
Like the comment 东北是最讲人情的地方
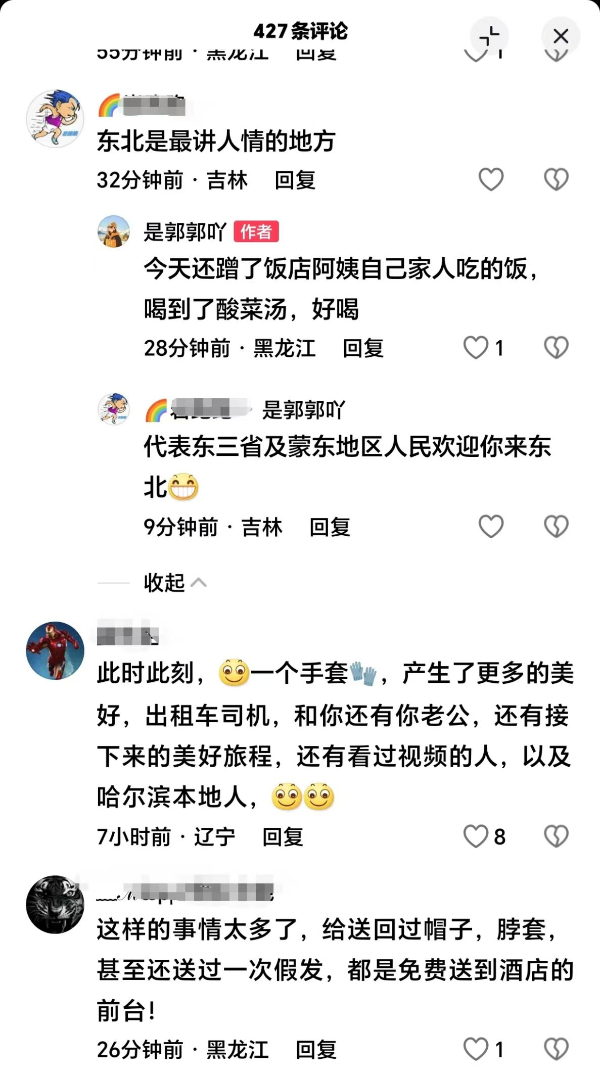[x=490, y=180]
